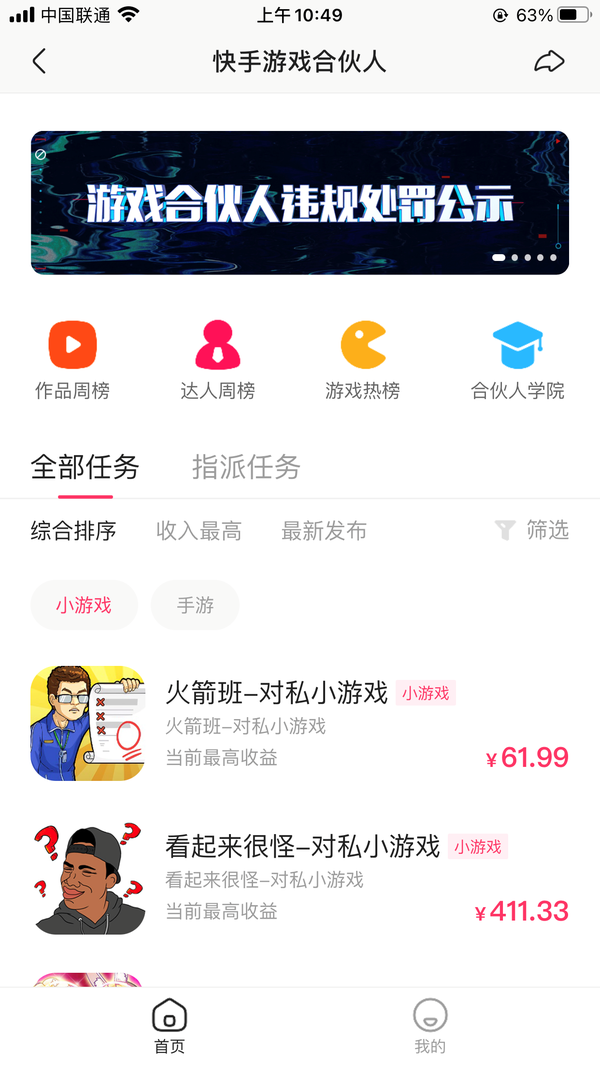Sort tasks by 收入最高
The image size is (600, 1067).
(x=199, y=531)
